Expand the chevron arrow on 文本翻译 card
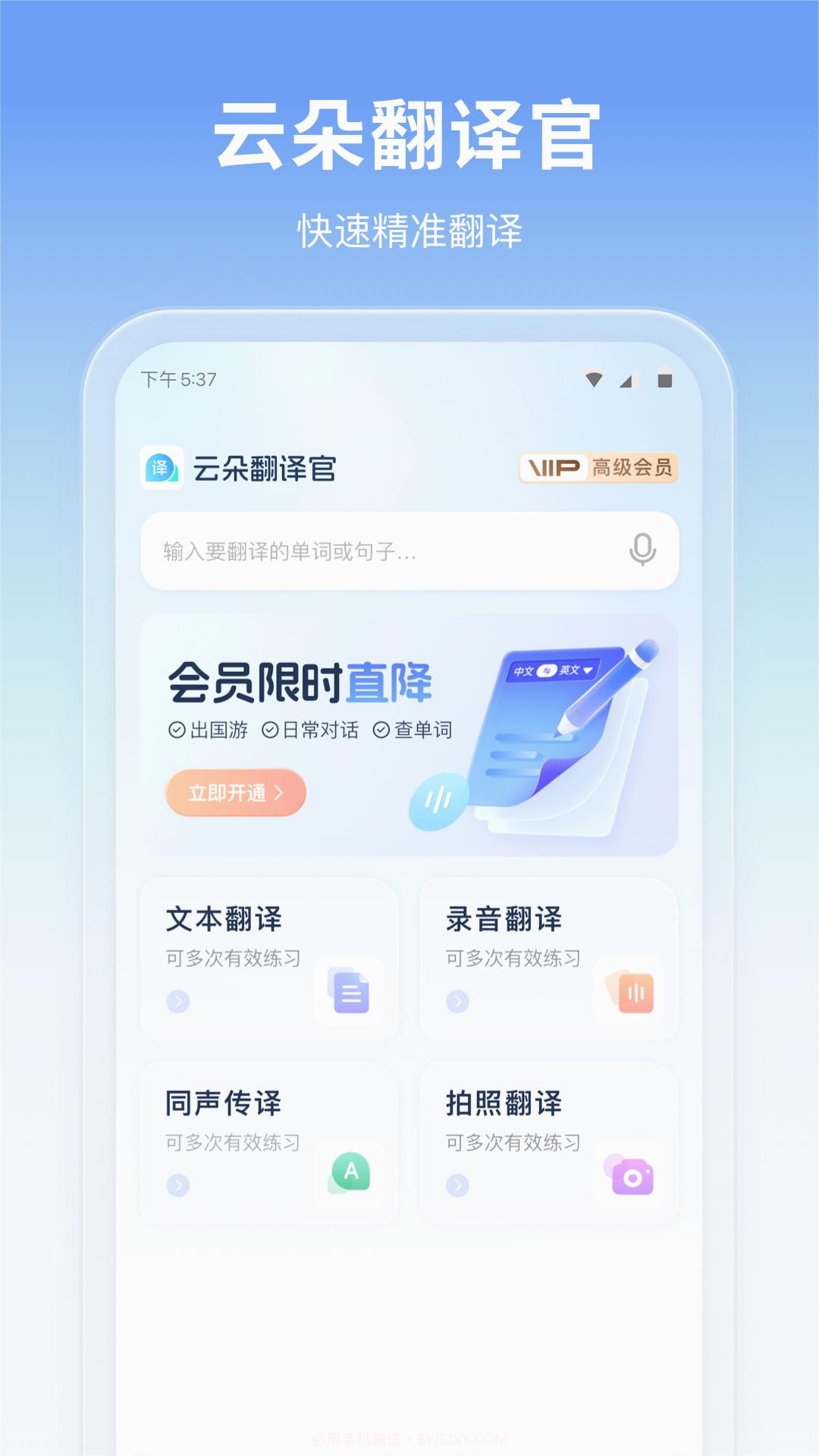Image resolution: width=819 pixels, height=1456 pixels. coord(176,1000)
